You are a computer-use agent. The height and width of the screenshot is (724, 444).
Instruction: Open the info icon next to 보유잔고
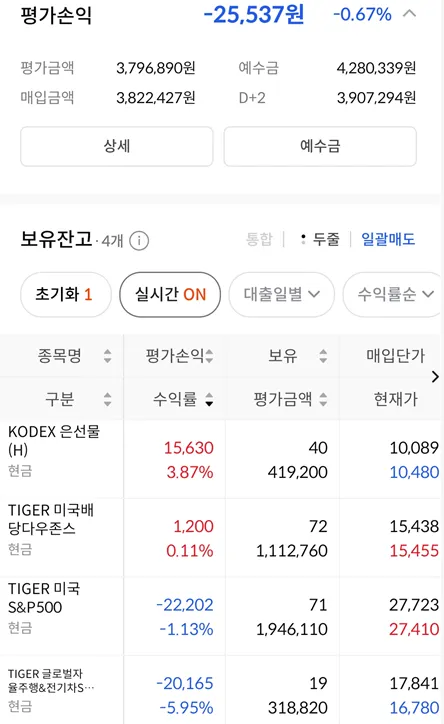tap(139, 241)
